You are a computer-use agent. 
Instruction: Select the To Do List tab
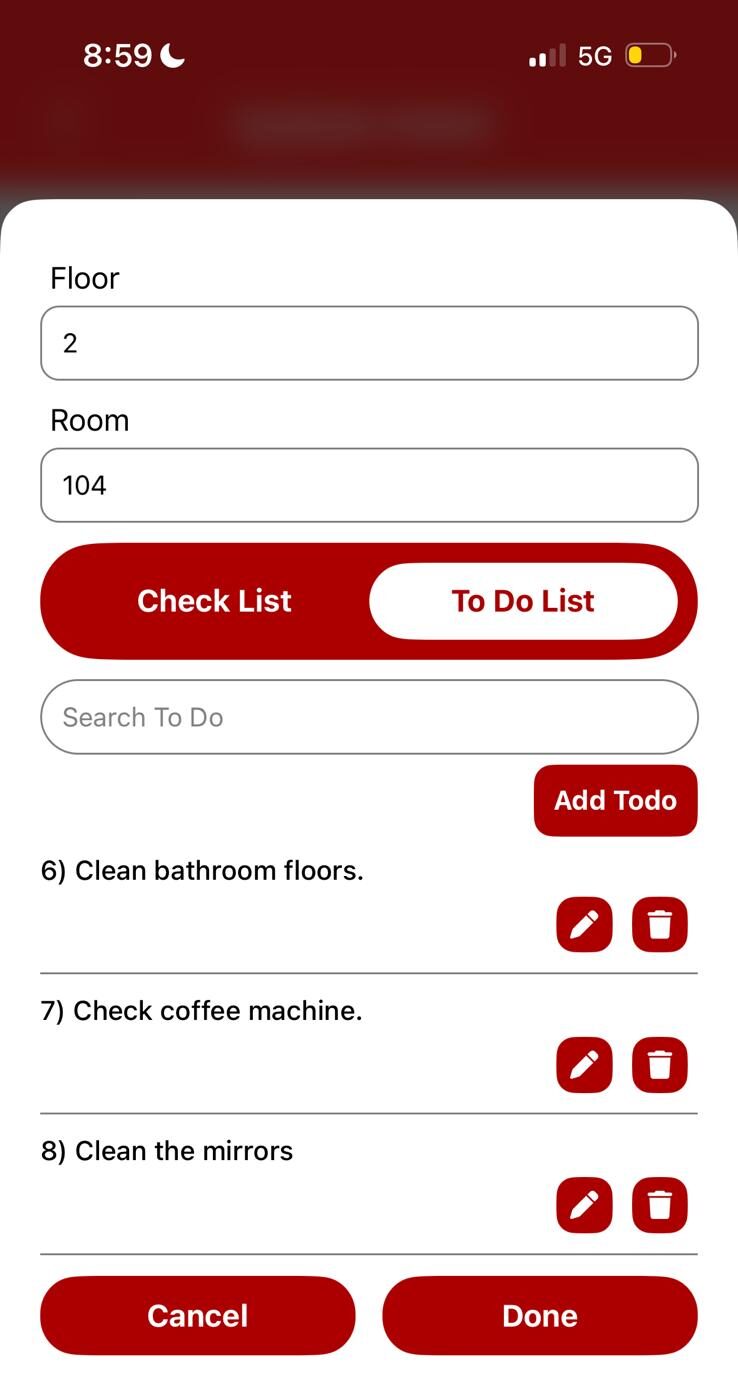pyautogui.click(x=523, y=601)
